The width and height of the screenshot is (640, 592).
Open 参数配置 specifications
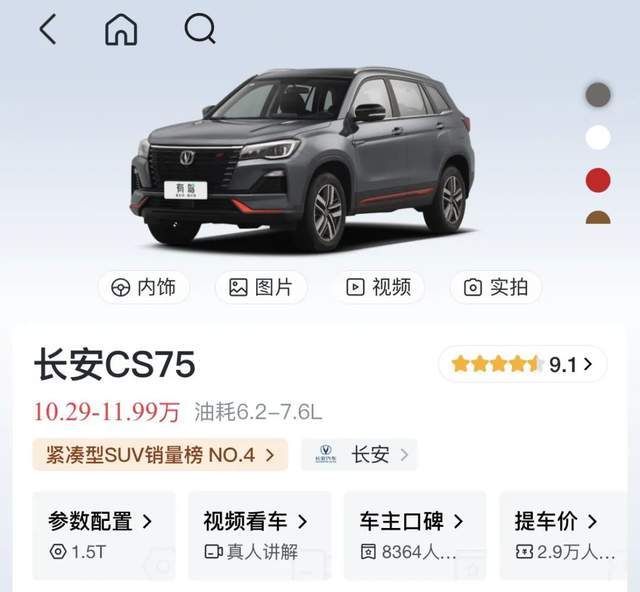(x=101, y=534)
